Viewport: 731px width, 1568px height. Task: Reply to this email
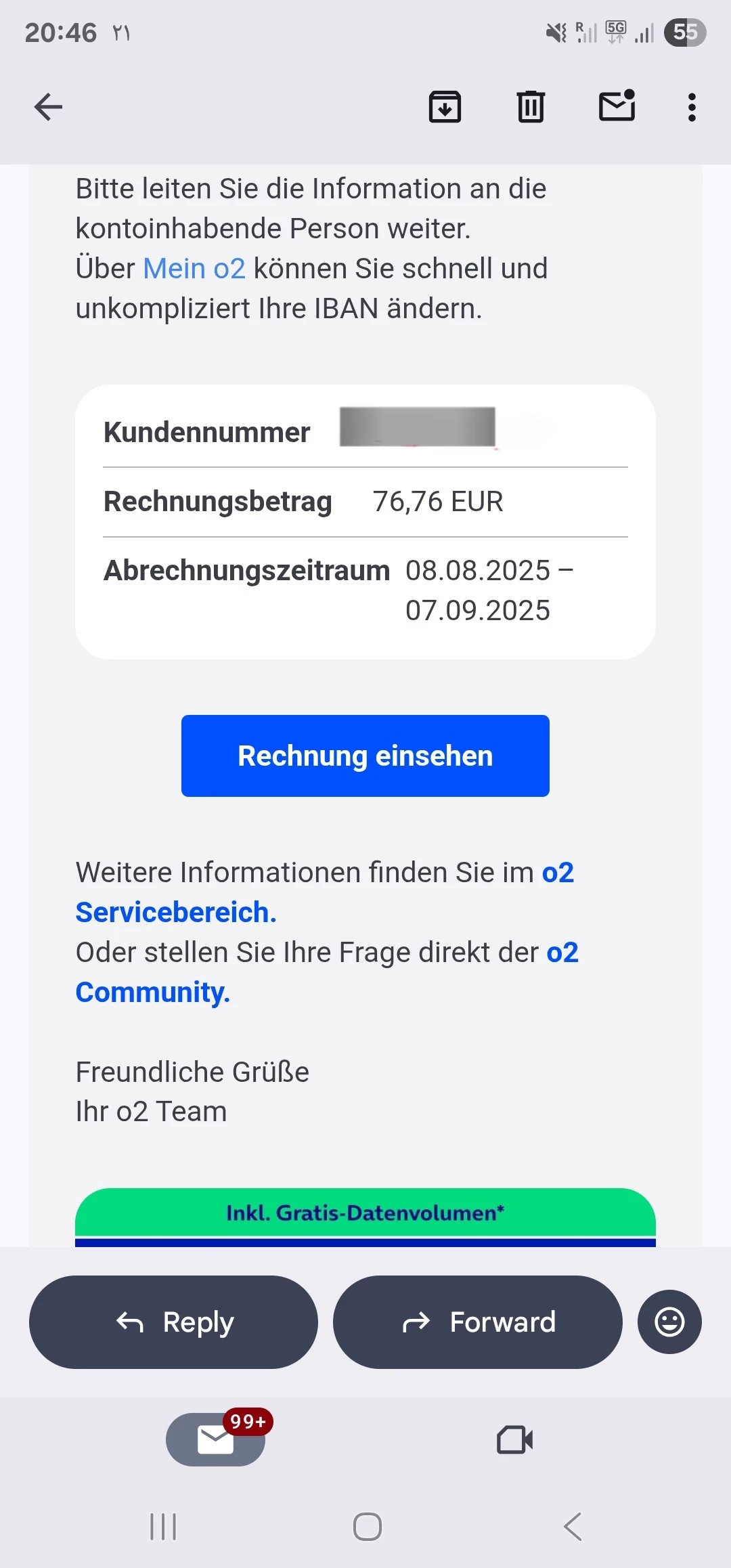pos(173,1322)
